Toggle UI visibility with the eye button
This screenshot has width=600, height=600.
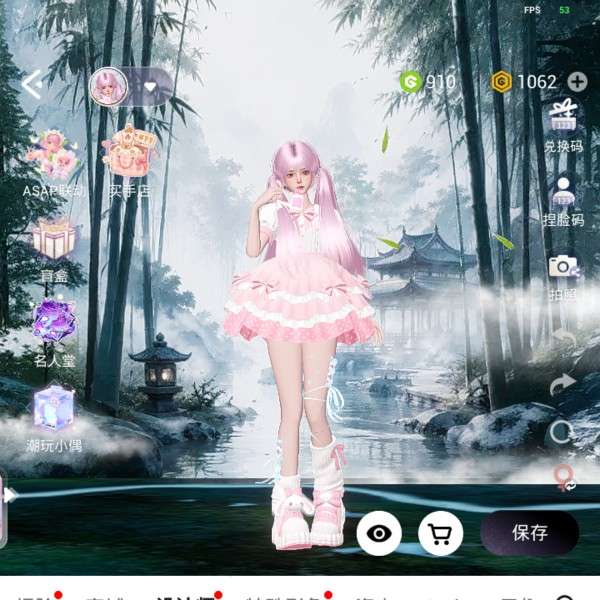click(379, 533)
